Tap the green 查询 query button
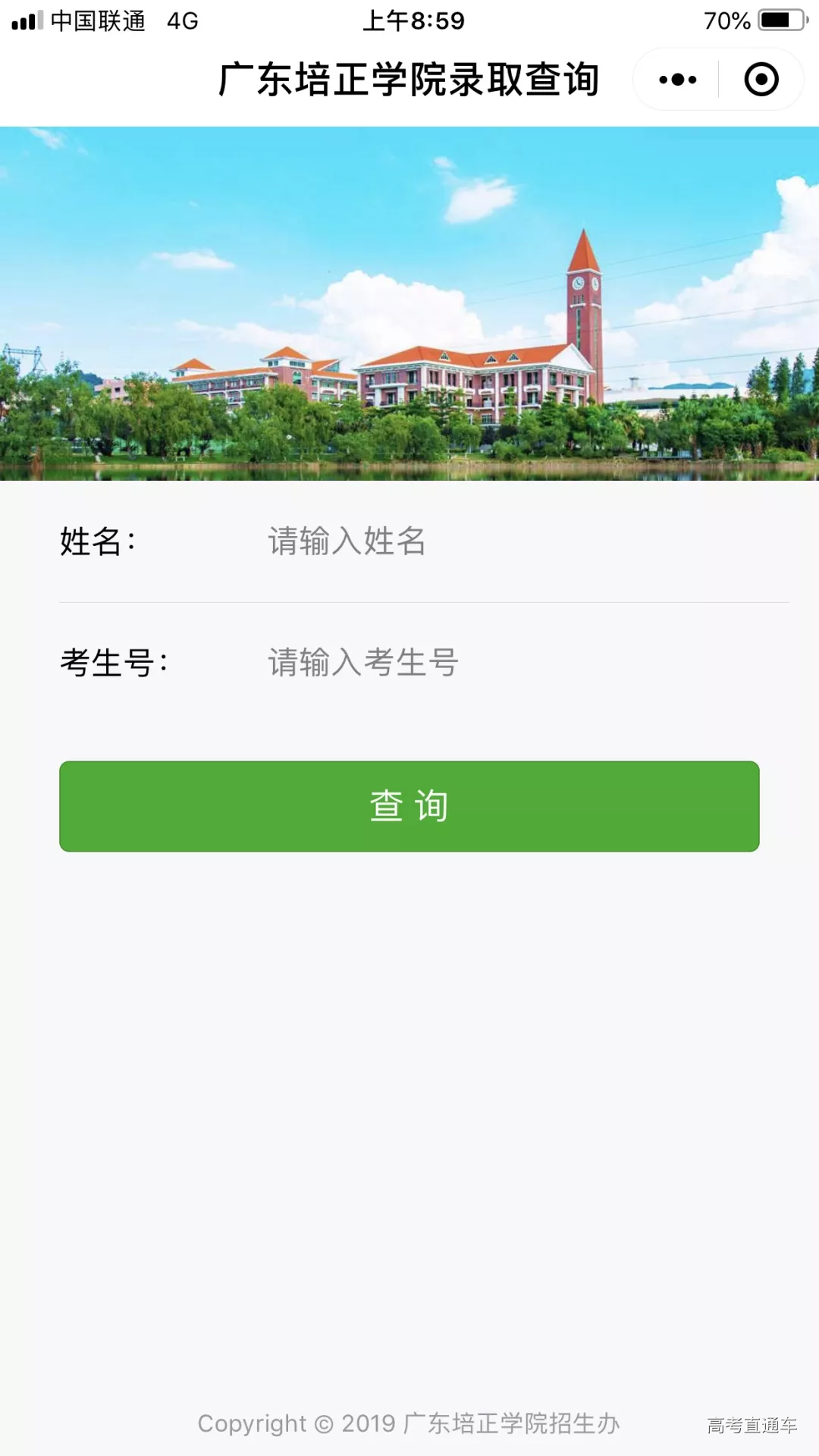The image size is (819, 1456). tap(409, 806)
